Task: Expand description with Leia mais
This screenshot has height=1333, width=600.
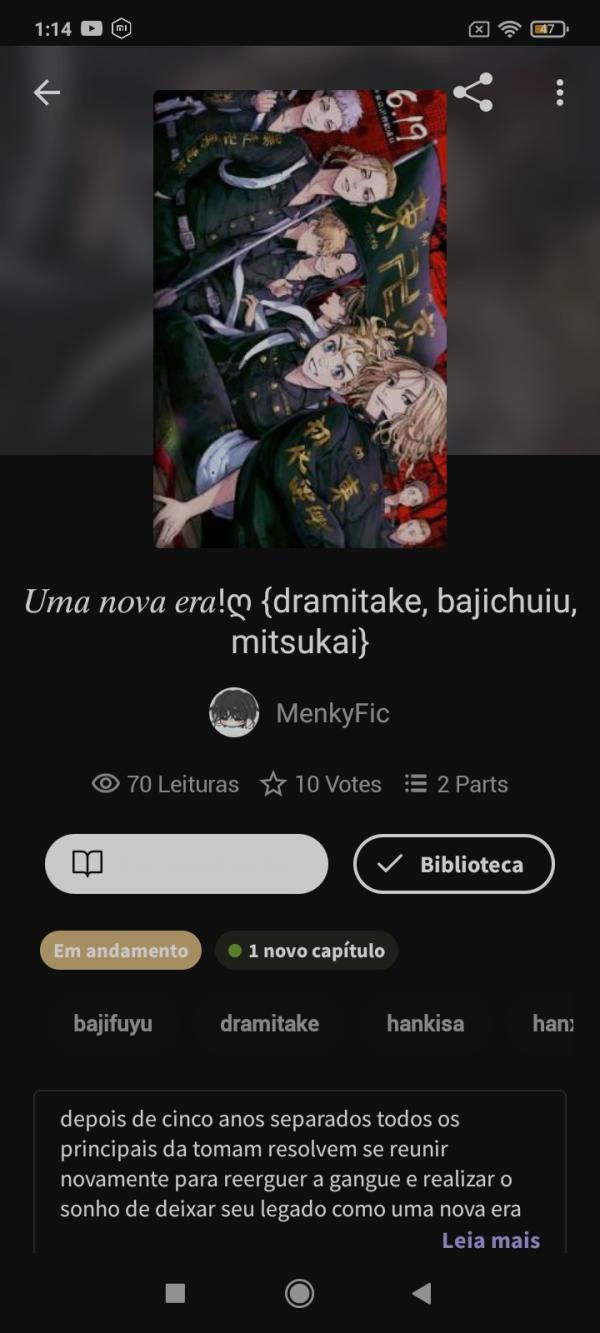Action: [490, 1240]
